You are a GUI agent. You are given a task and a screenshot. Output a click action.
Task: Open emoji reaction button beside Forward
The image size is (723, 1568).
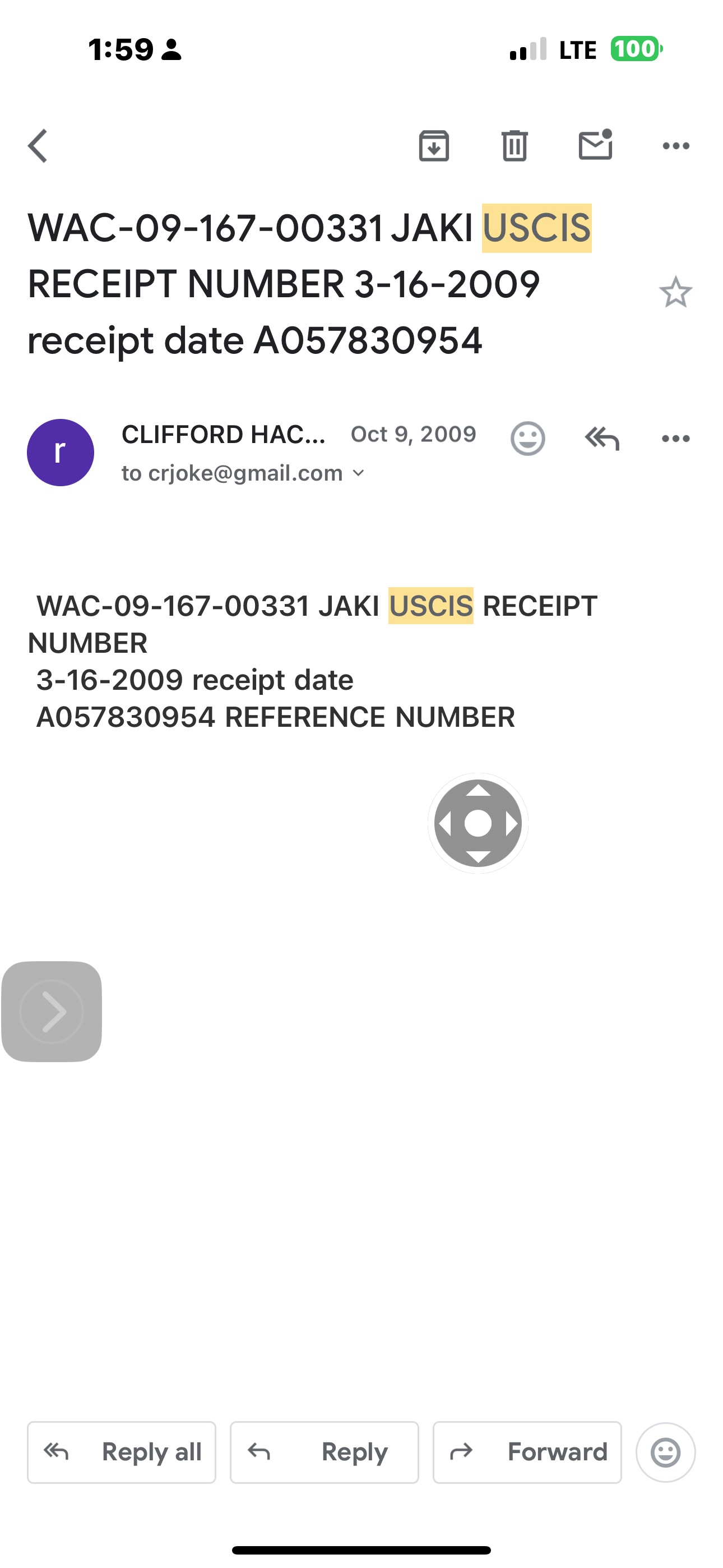[665, 1452]
